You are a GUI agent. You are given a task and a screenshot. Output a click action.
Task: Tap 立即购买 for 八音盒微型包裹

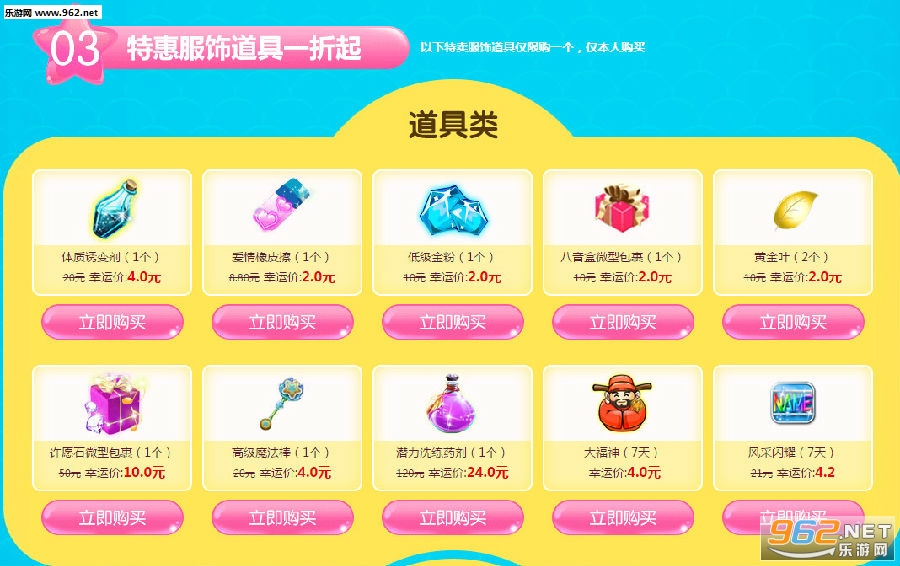(622, 322)
